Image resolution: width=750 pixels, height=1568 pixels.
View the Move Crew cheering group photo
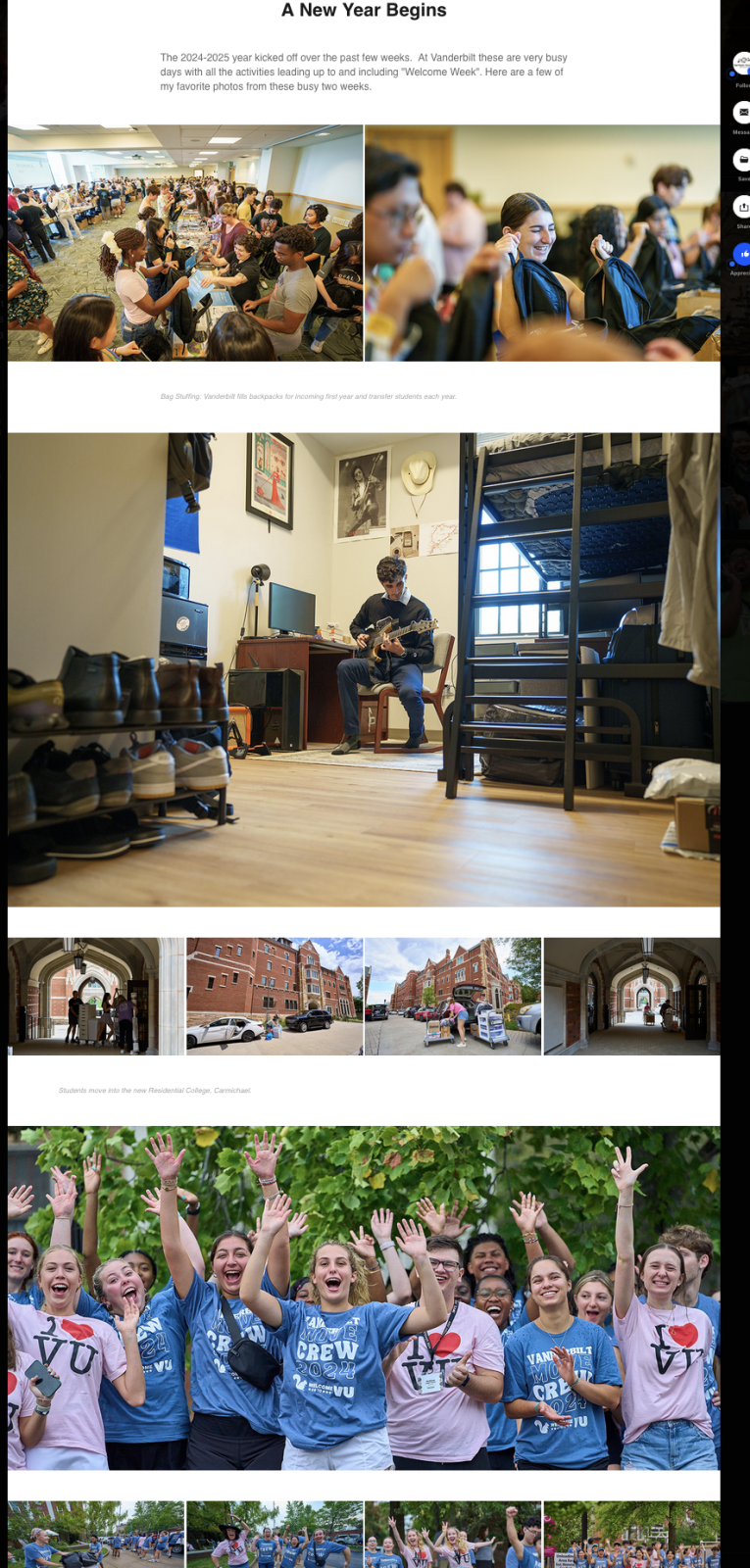point(364,1298)
